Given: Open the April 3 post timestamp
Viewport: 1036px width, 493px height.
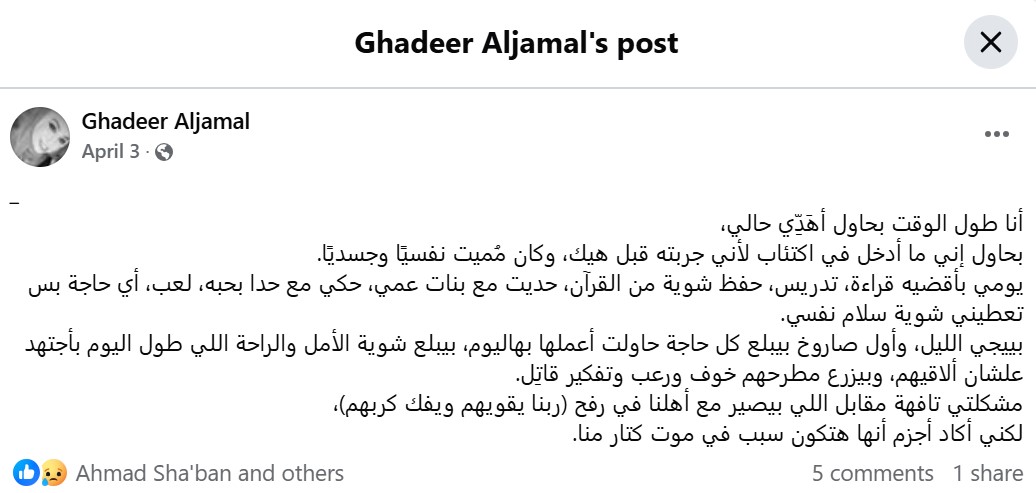Looking at the screenshot, I should tap(110, 152).
